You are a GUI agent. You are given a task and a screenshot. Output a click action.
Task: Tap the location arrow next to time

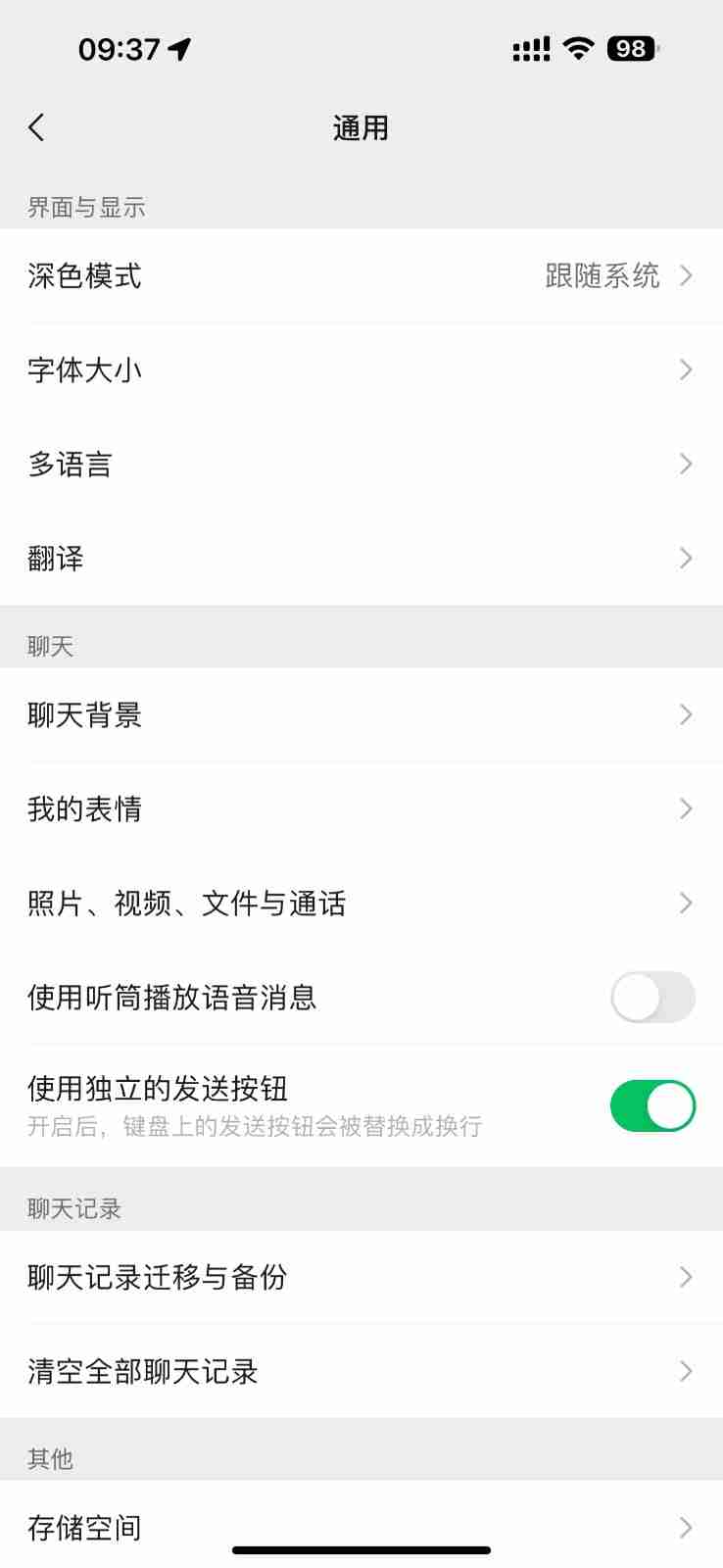pyautogui.click(x=179, y=49)
